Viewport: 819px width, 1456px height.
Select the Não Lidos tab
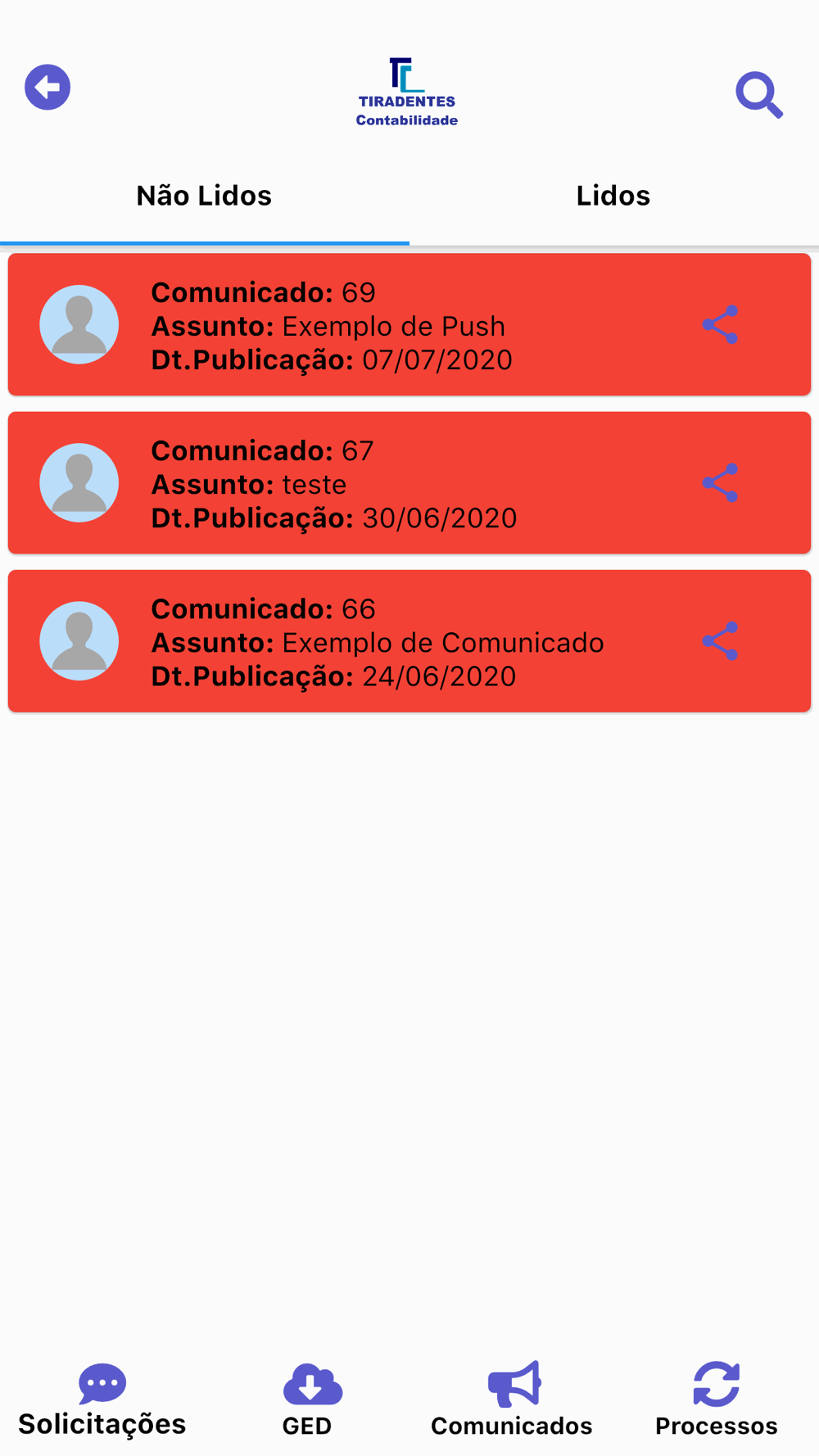click(204, 196)
